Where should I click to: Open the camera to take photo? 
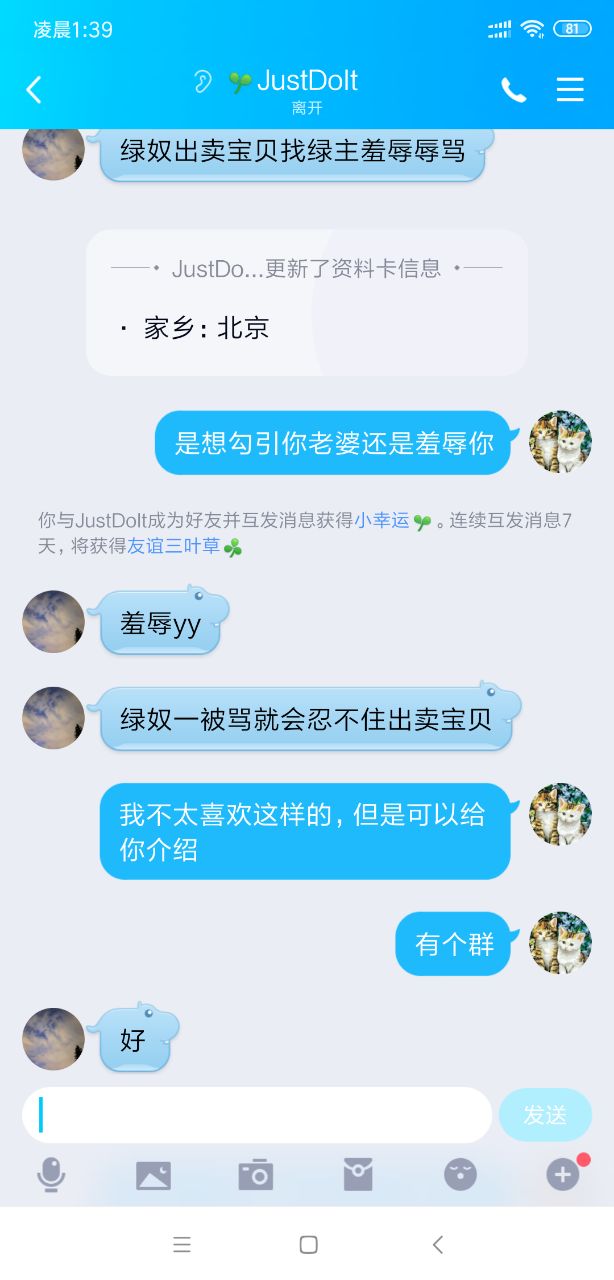(256, 1174)
